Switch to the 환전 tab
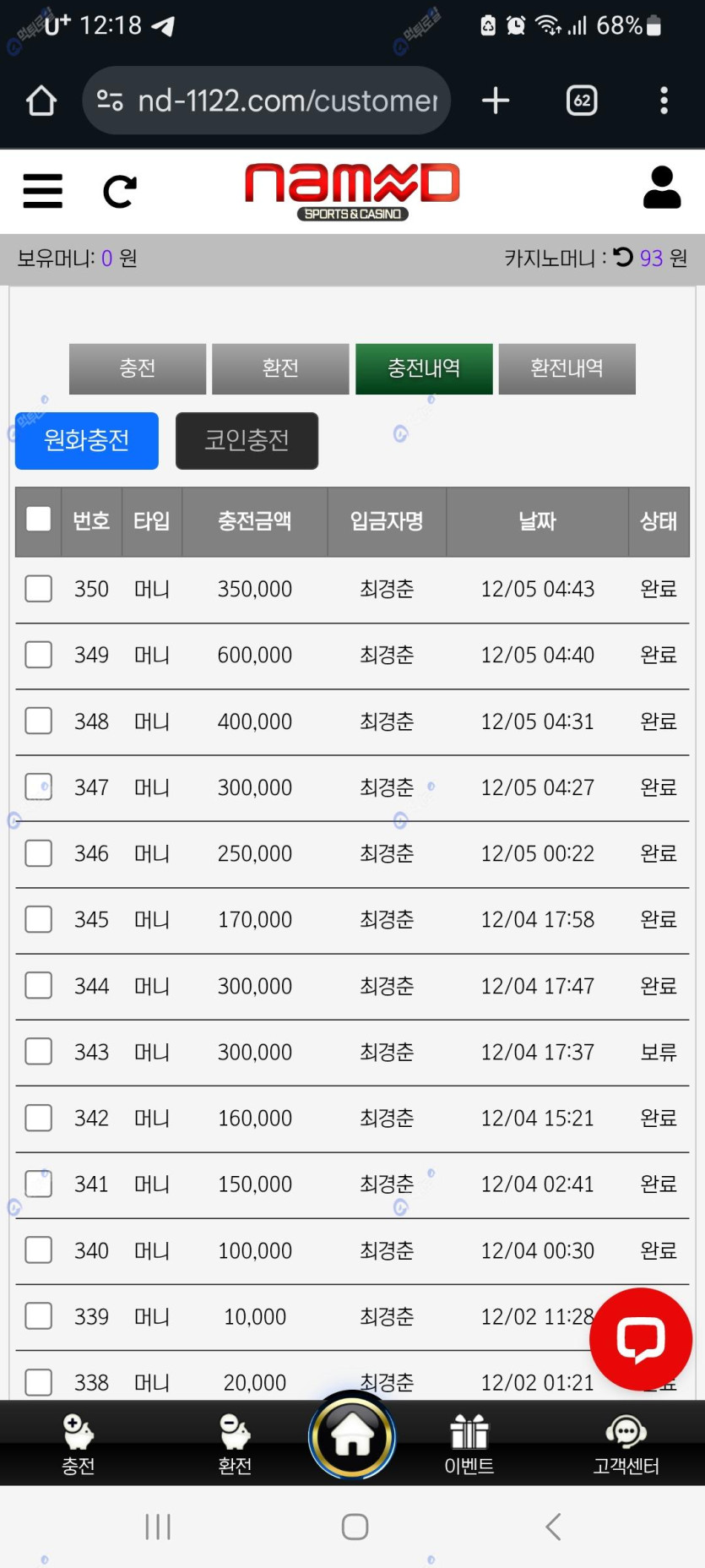This screenshot has height=1568, width=705. coord(280,368)
